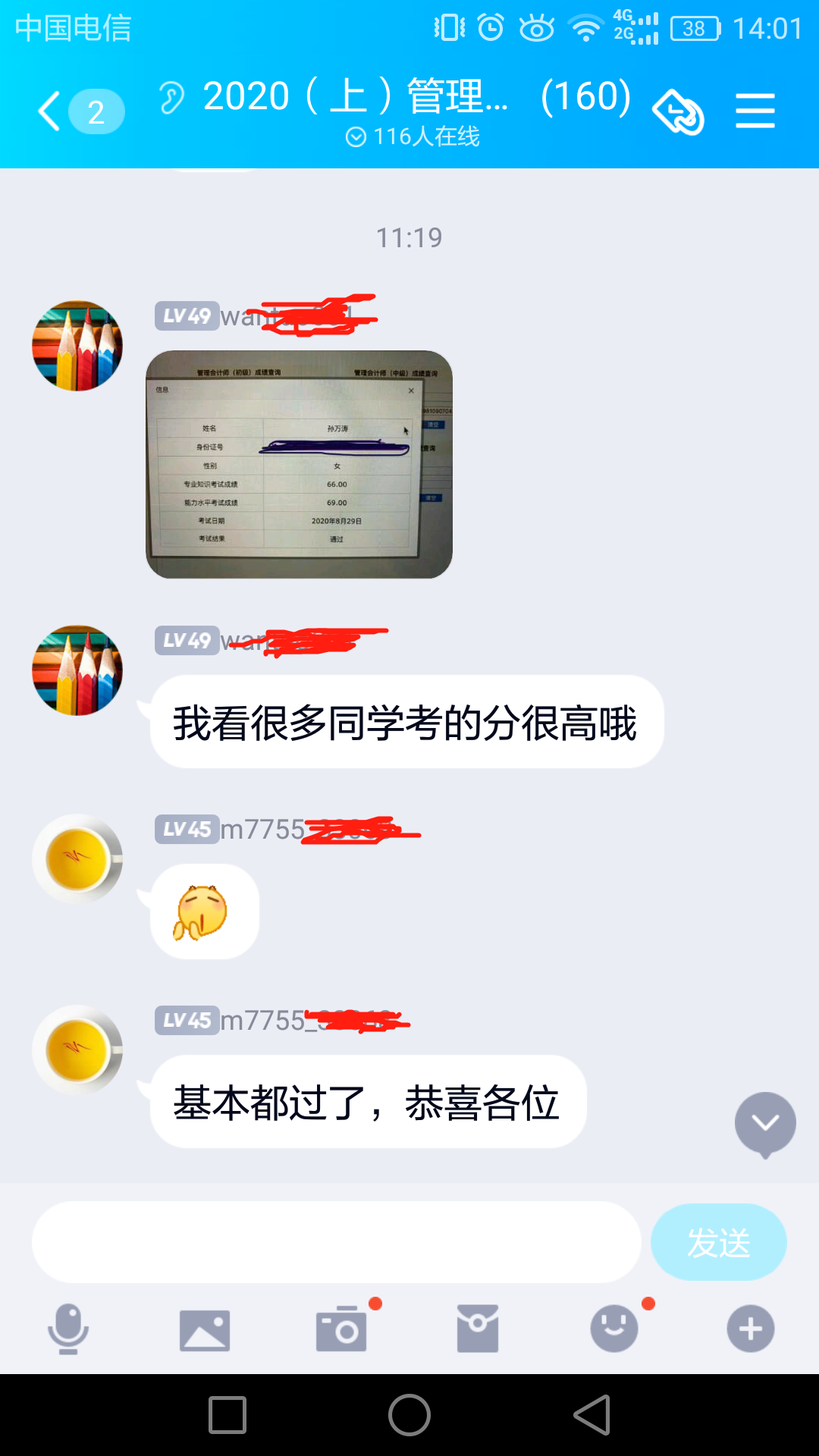The width and height of the screenshot is (819, 1456).
Task: Tap the 发送 send button
Action: [718, 1242]
